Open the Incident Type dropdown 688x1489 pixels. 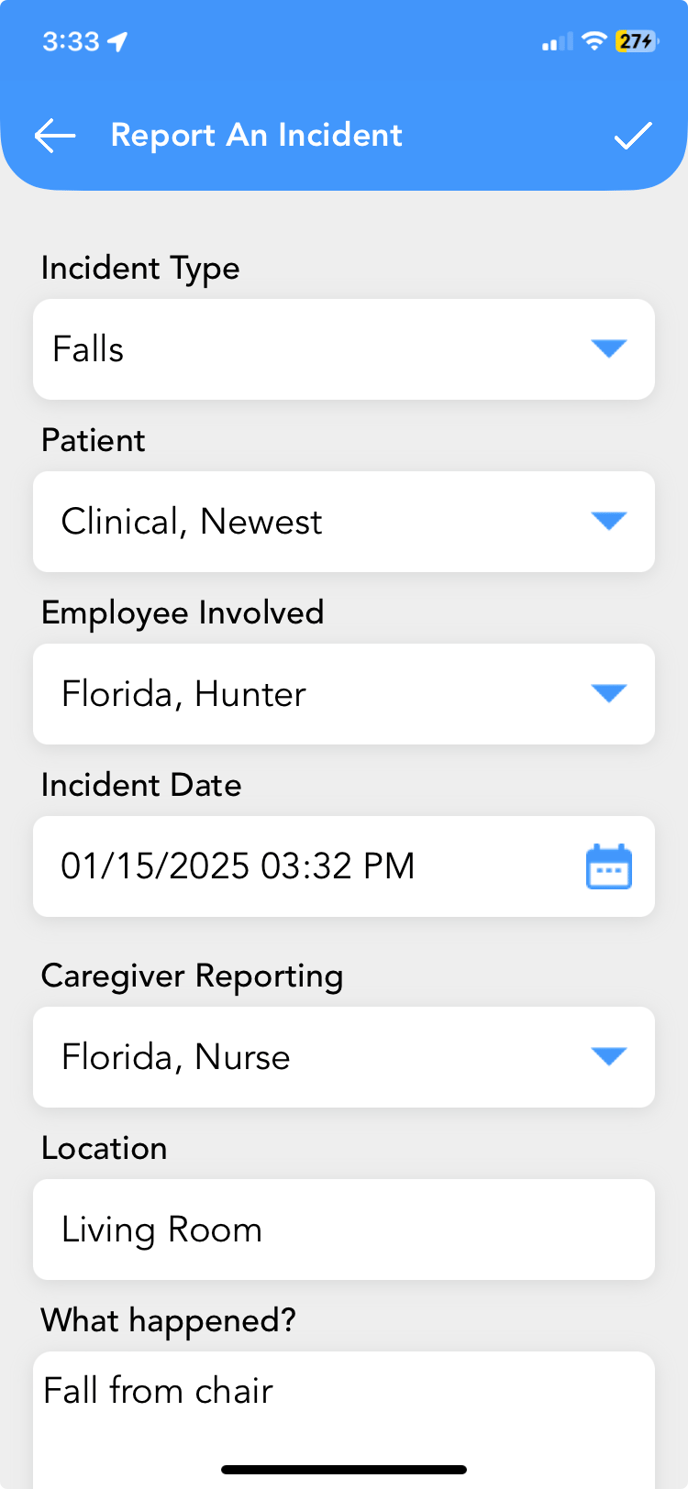(344, 349)
